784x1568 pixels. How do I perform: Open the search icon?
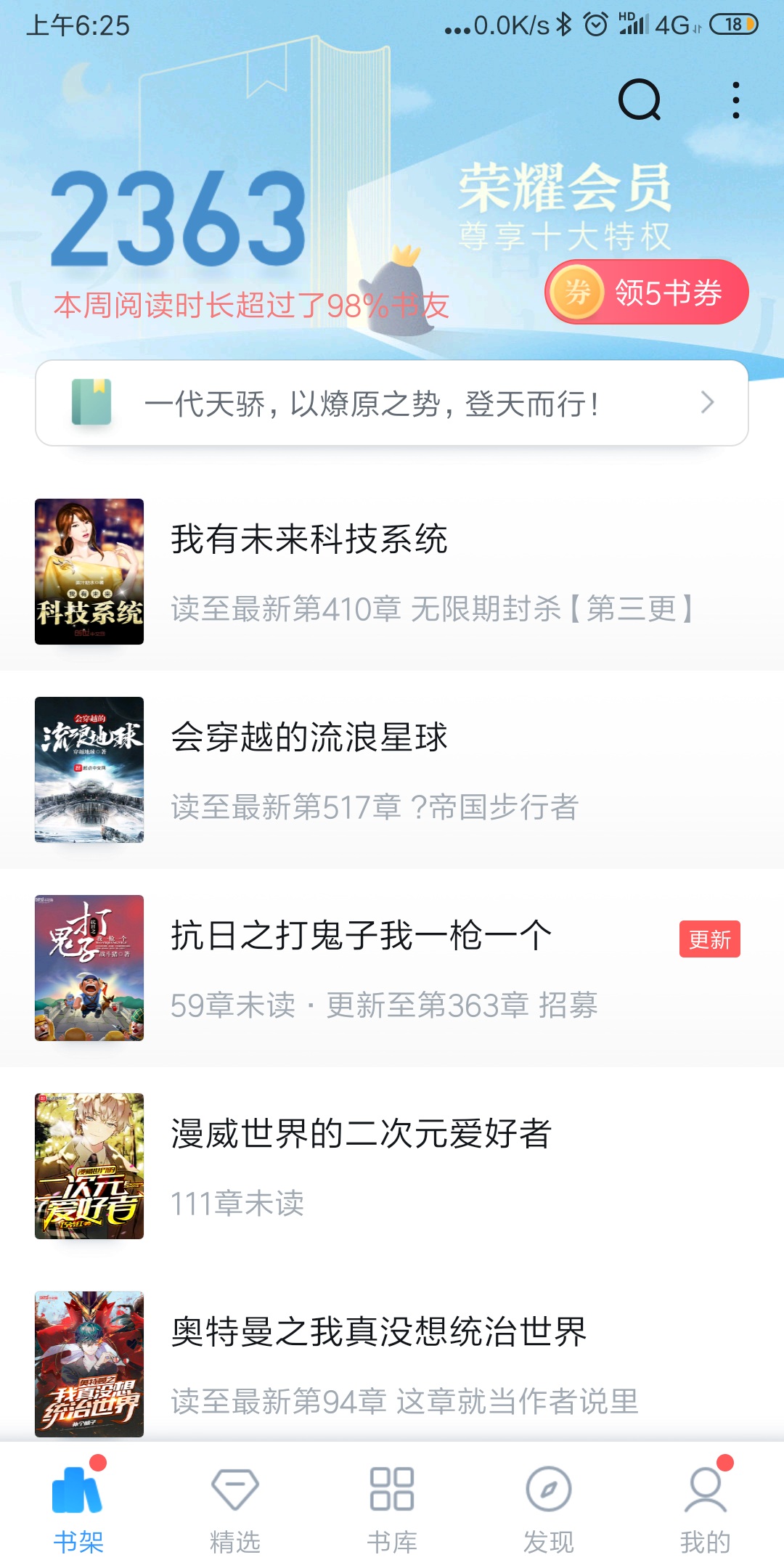click(x=640, y=99)
